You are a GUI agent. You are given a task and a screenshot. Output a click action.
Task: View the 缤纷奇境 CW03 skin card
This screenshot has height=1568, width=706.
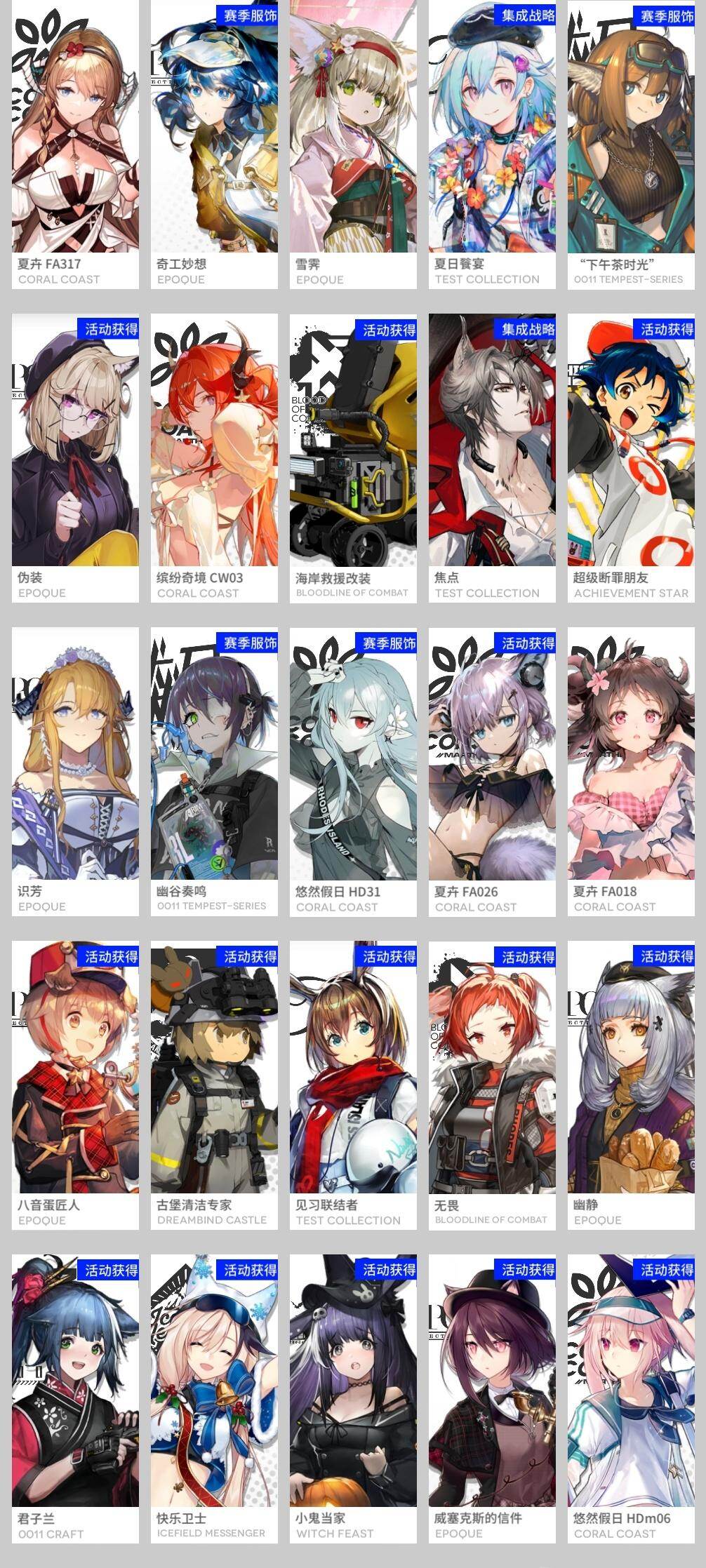[x=214, y=458]
